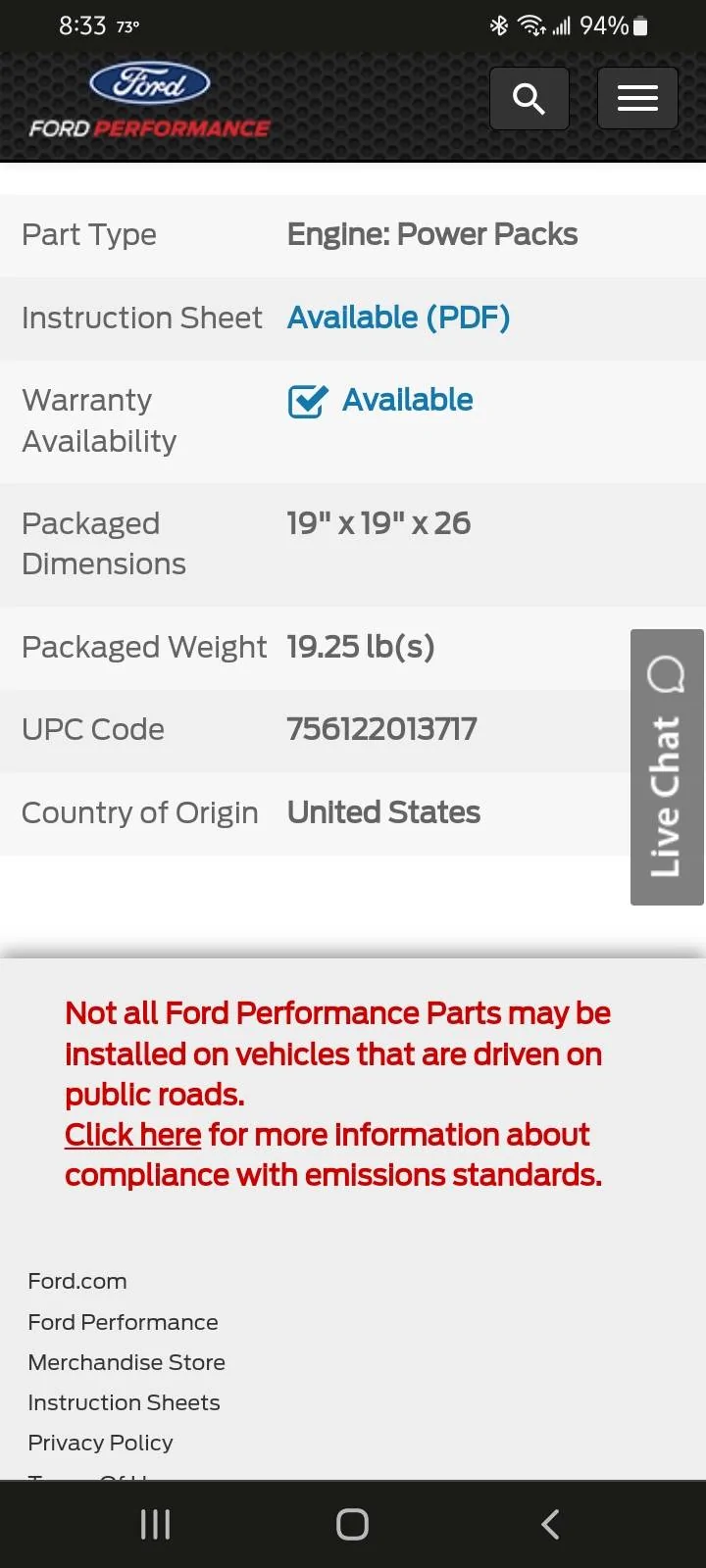Go to the Merchandise Store
The image size is (706, 1568).
pos(126,1362)
